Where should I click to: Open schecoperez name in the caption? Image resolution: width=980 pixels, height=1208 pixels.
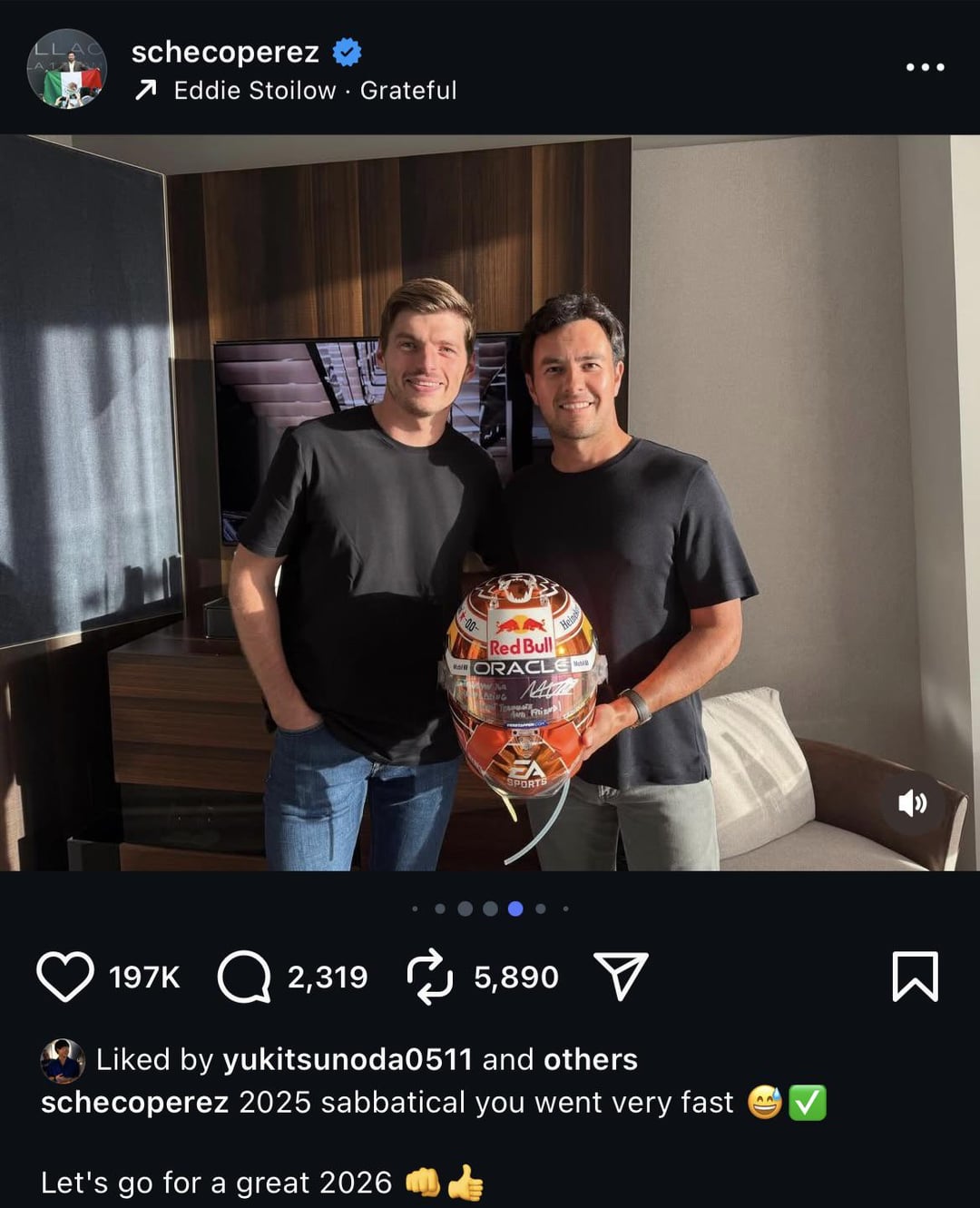[x=134, y=1102]
